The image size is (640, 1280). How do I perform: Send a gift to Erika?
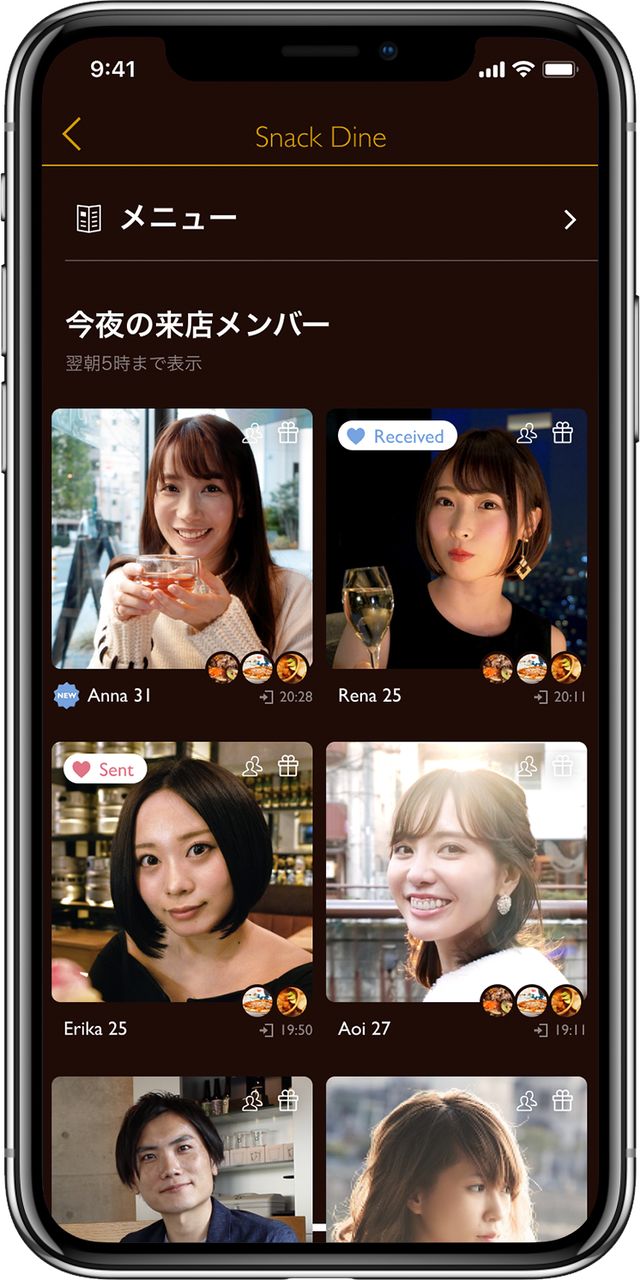(288, 766)
